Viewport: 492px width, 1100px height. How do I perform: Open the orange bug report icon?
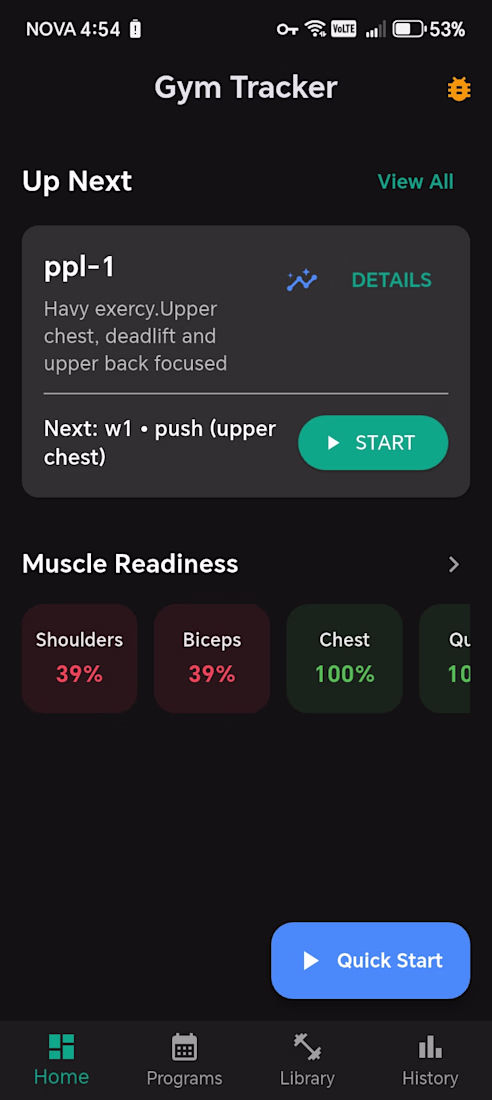(459, 89)
